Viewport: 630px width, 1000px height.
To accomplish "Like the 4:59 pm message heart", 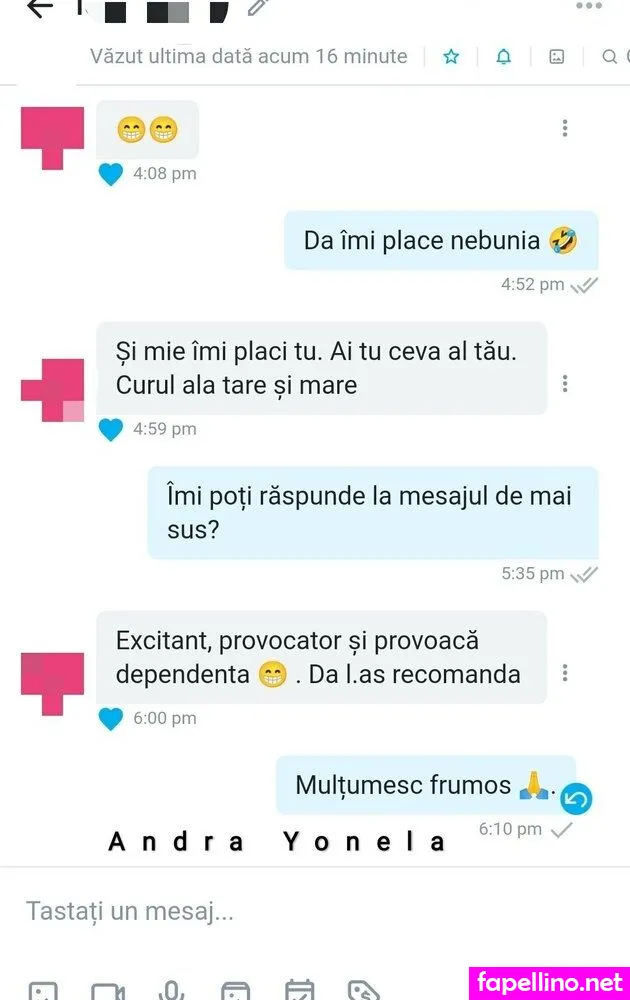I will click(x=111, y=430).
